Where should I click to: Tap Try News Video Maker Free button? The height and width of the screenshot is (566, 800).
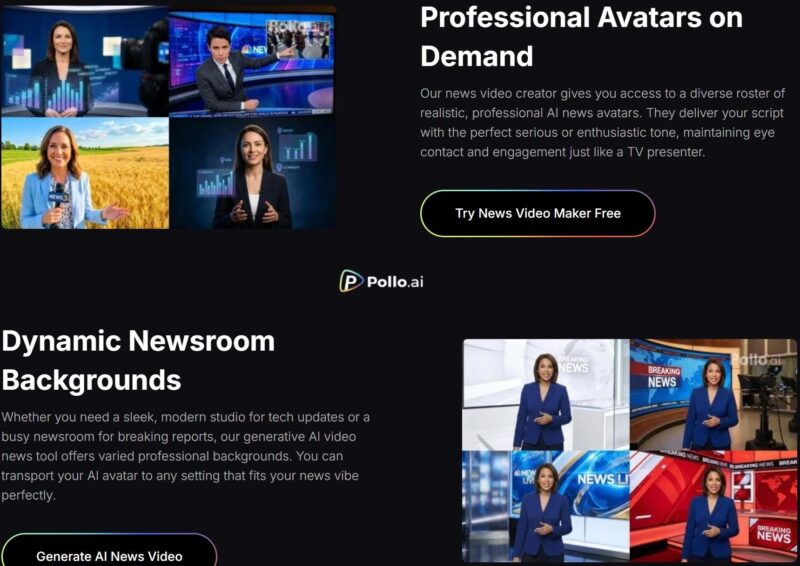[x=537, y=213]
